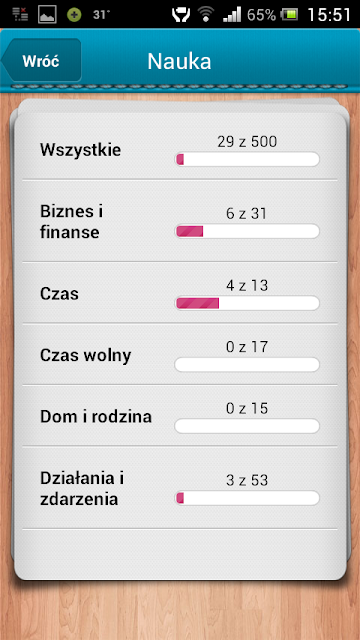
Task: Open the Dom i rodzina category
Action: (180, 416)
